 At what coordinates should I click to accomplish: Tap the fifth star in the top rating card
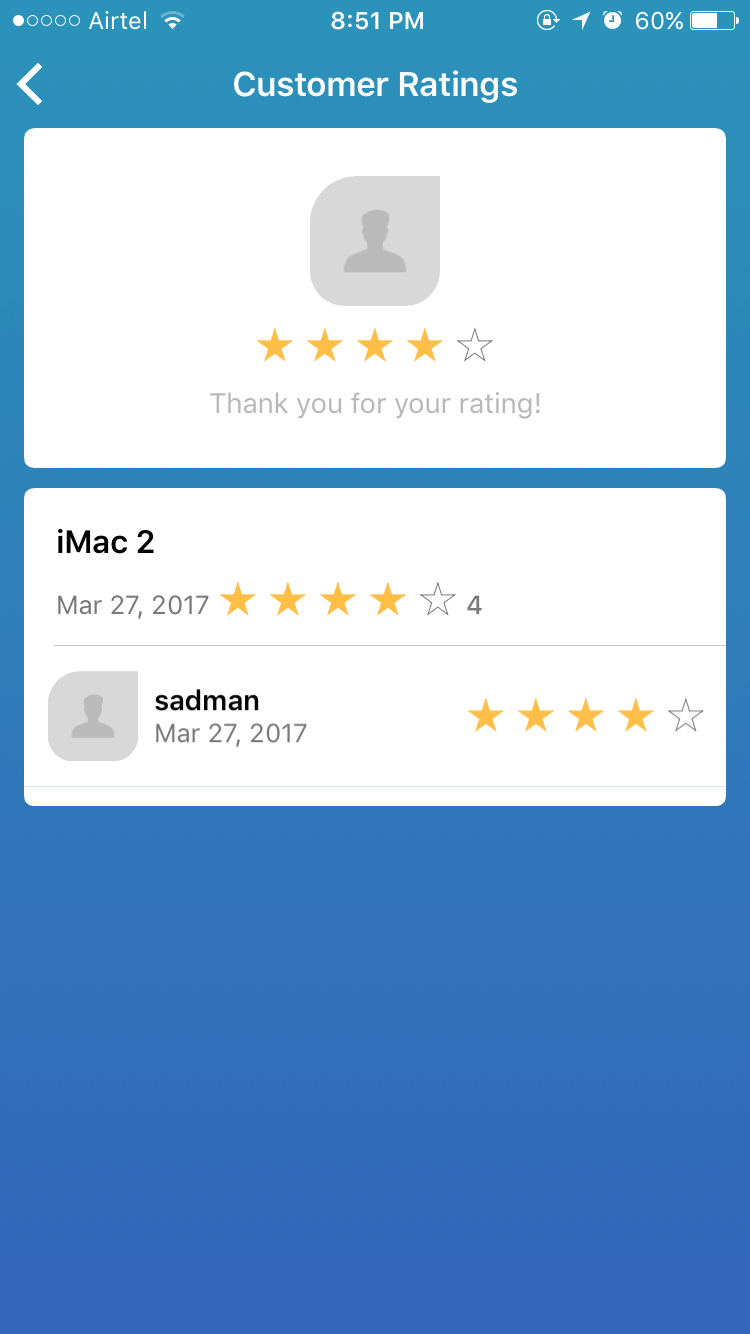click(474, 347)
